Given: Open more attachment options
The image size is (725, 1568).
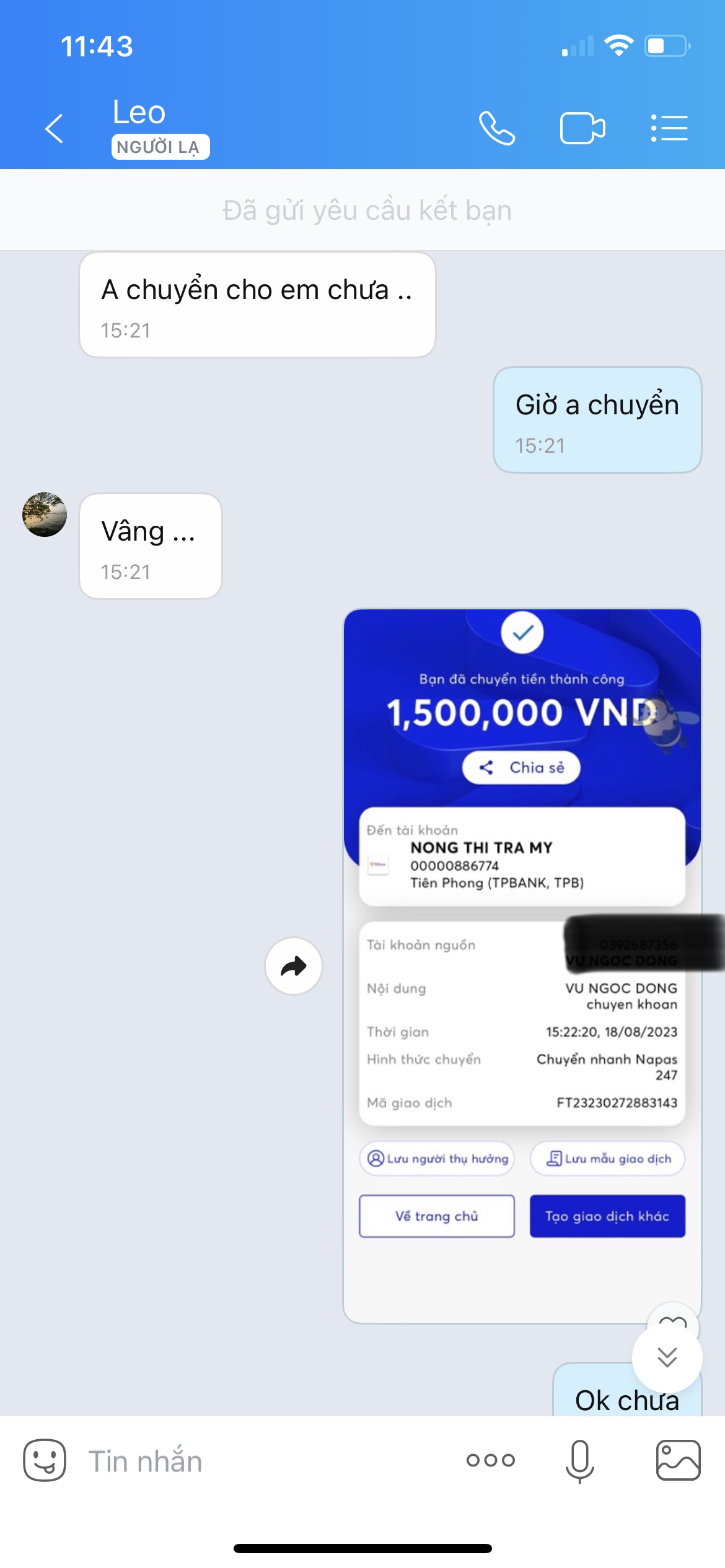Looking at the screenshot, I should (x=490, y=1460).
